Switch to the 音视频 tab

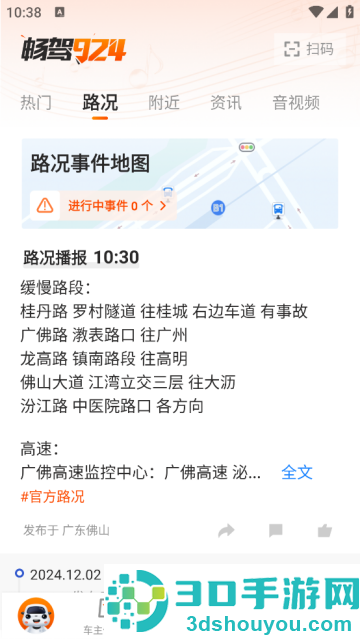point(296,103)
